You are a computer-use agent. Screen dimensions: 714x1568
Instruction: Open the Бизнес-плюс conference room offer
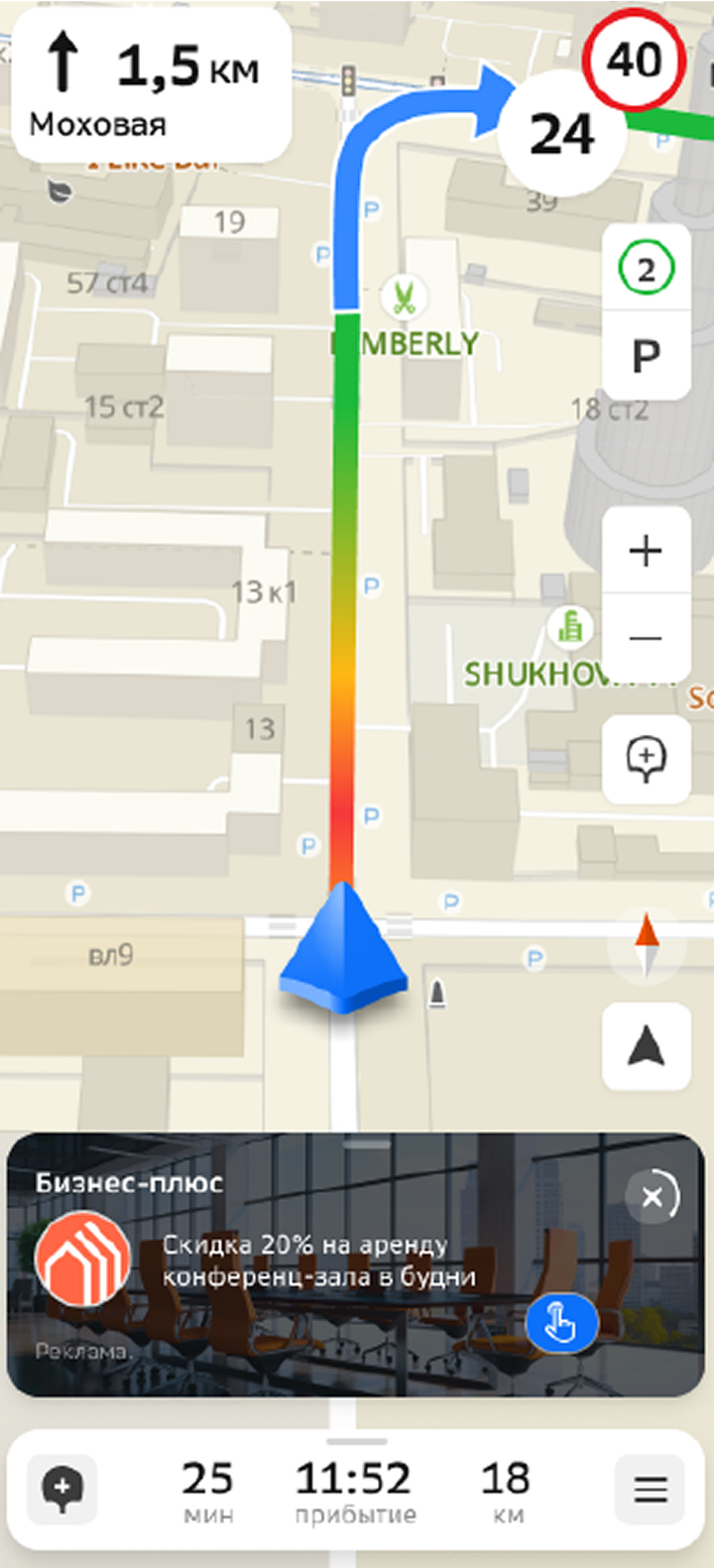(x=317, y=1262)
